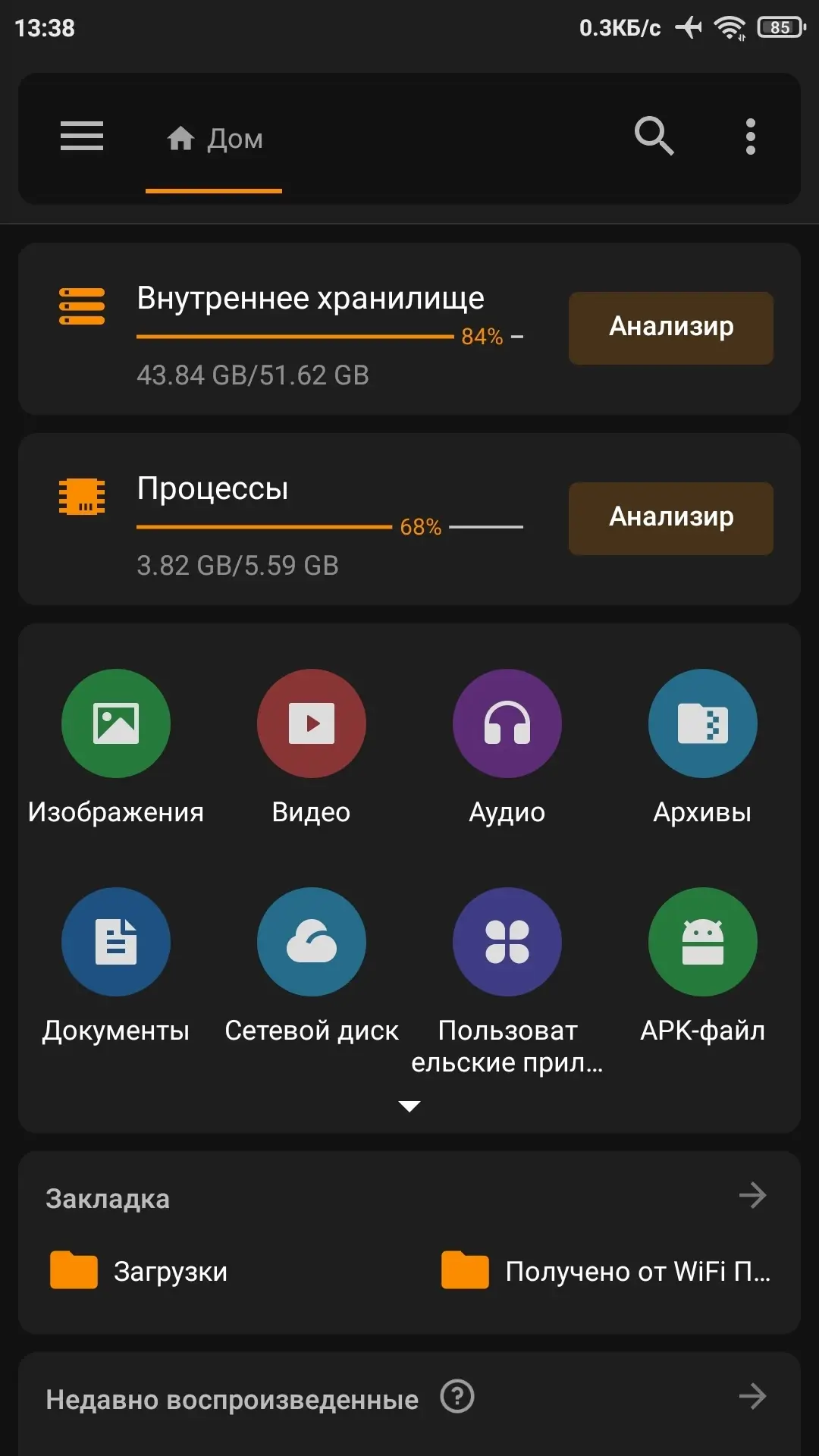This screenshot has width=819, height=1456.
Task: Open Сетевой диск
Action: [312, 942]
